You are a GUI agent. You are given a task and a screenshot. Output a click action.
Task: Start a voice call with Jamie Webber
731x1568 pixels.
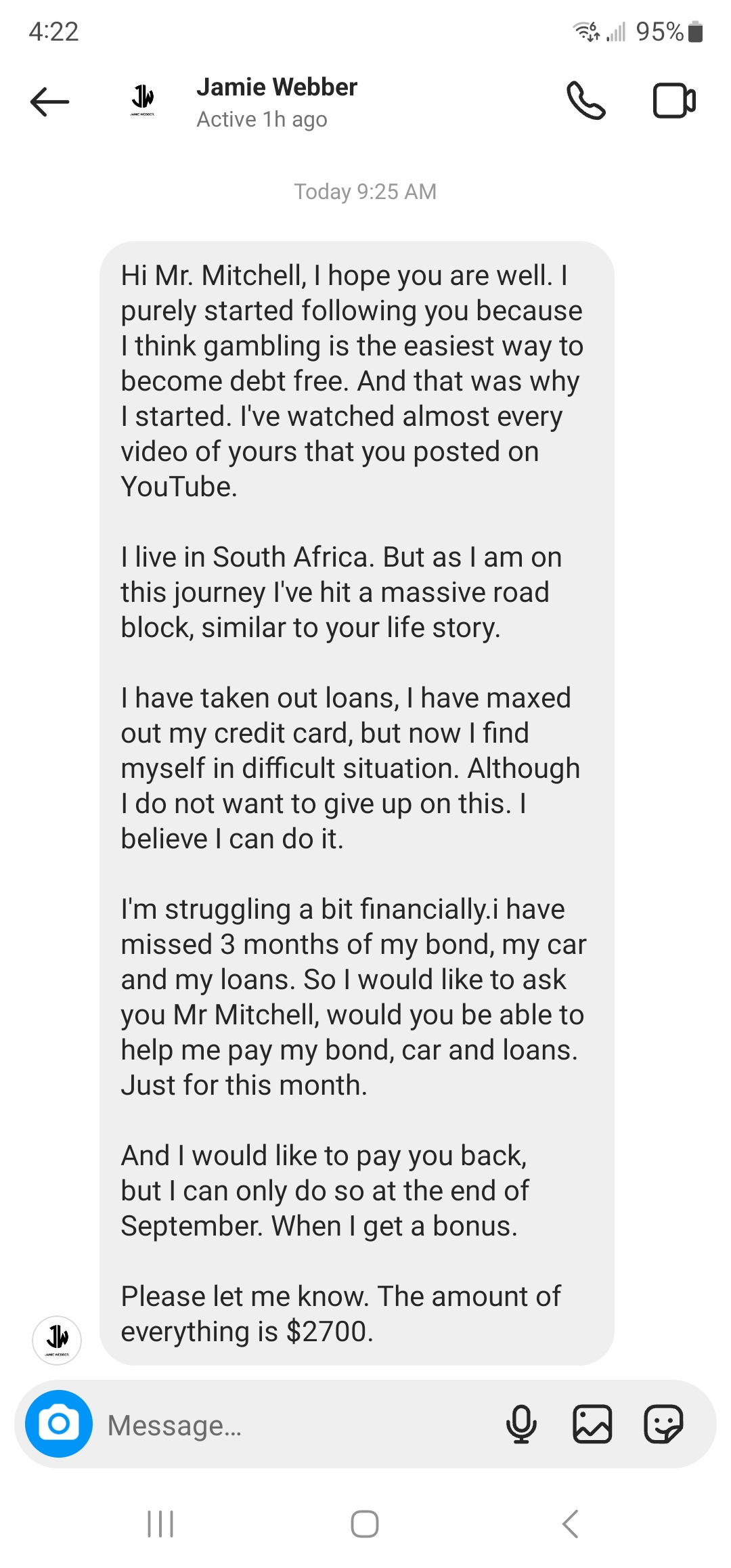[x=586, y=101]
